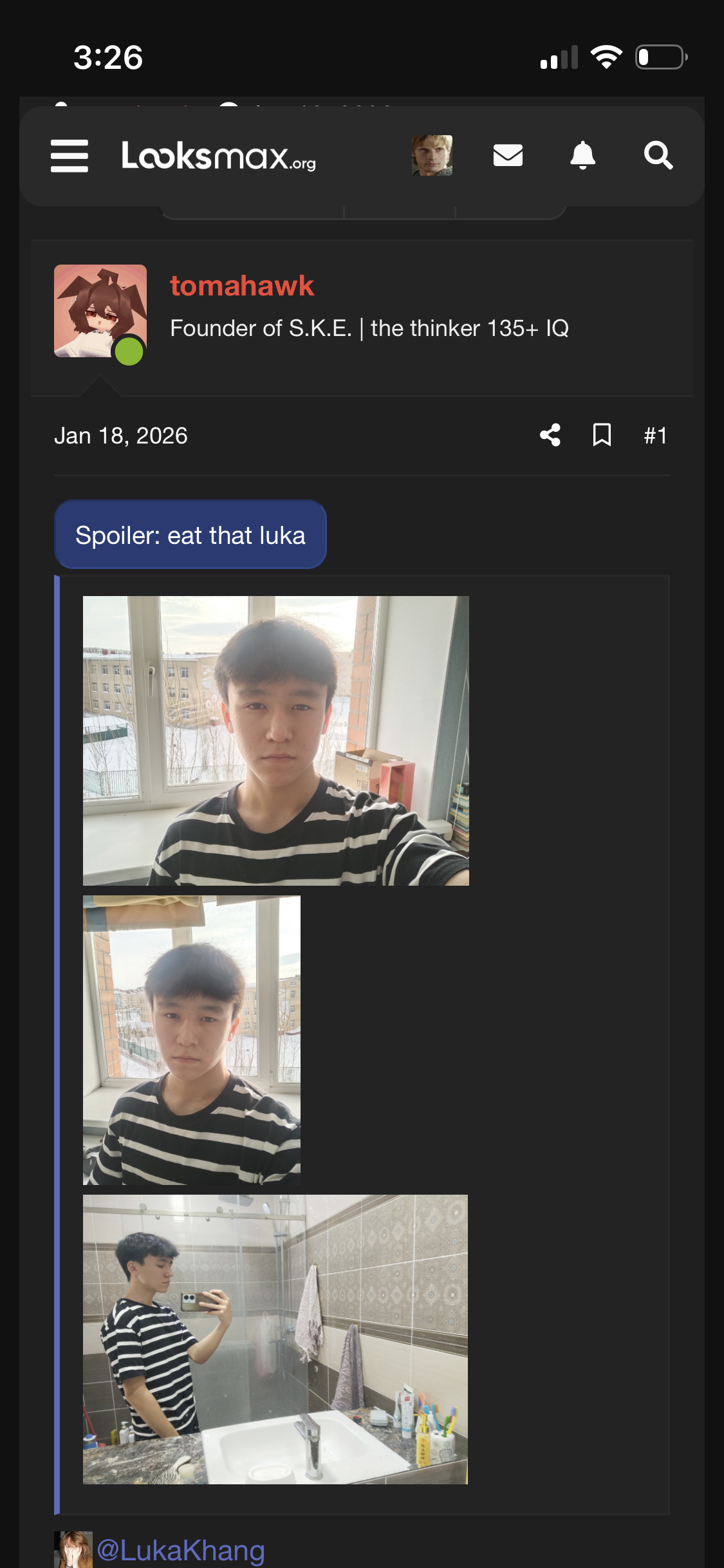The height and width of the screenshot is (1568, 724).
Task: Open the forum search
Action: tap(658, 155)
